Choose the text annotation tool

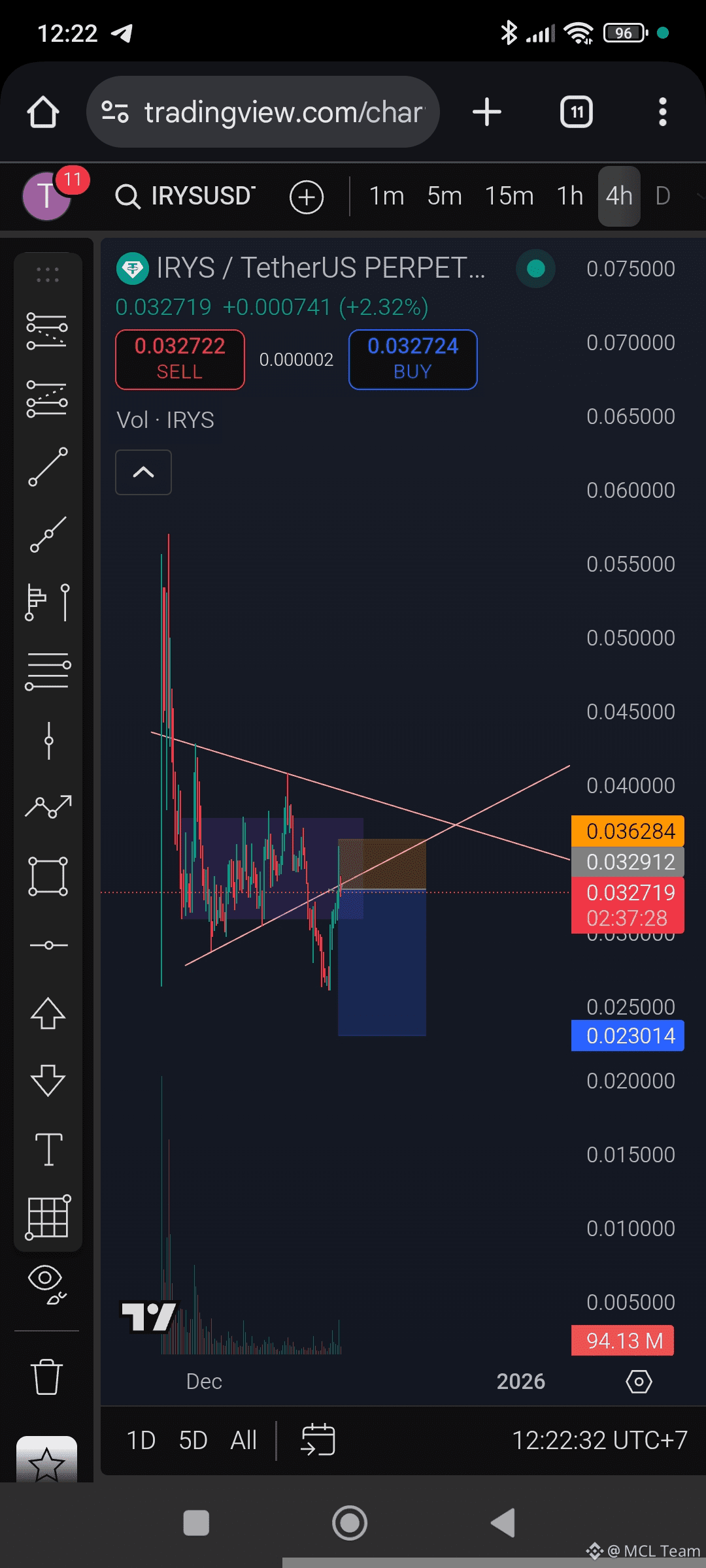48,1150
